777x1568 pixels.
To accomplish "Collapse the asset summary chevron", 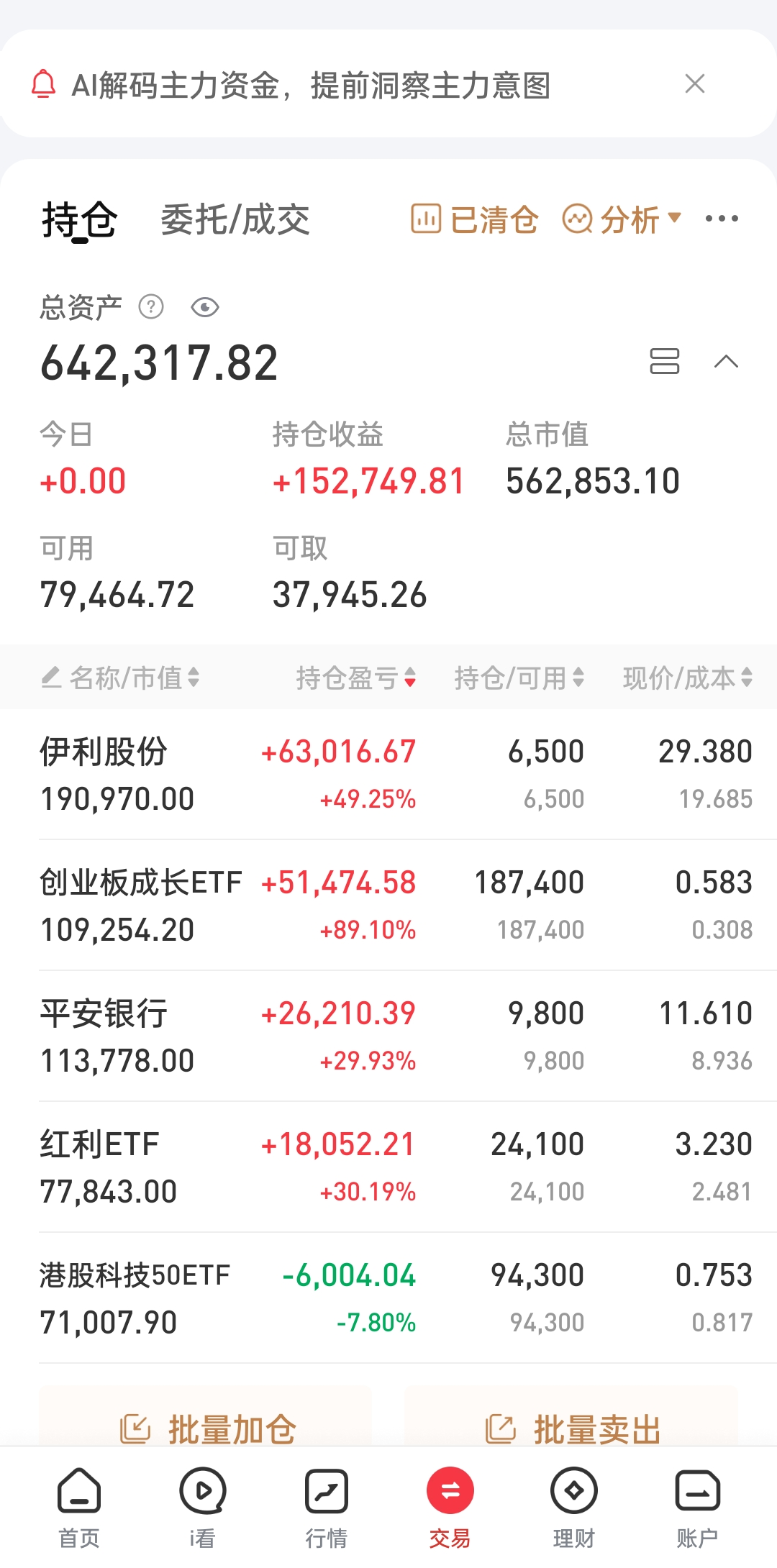I will click(726, 361).
